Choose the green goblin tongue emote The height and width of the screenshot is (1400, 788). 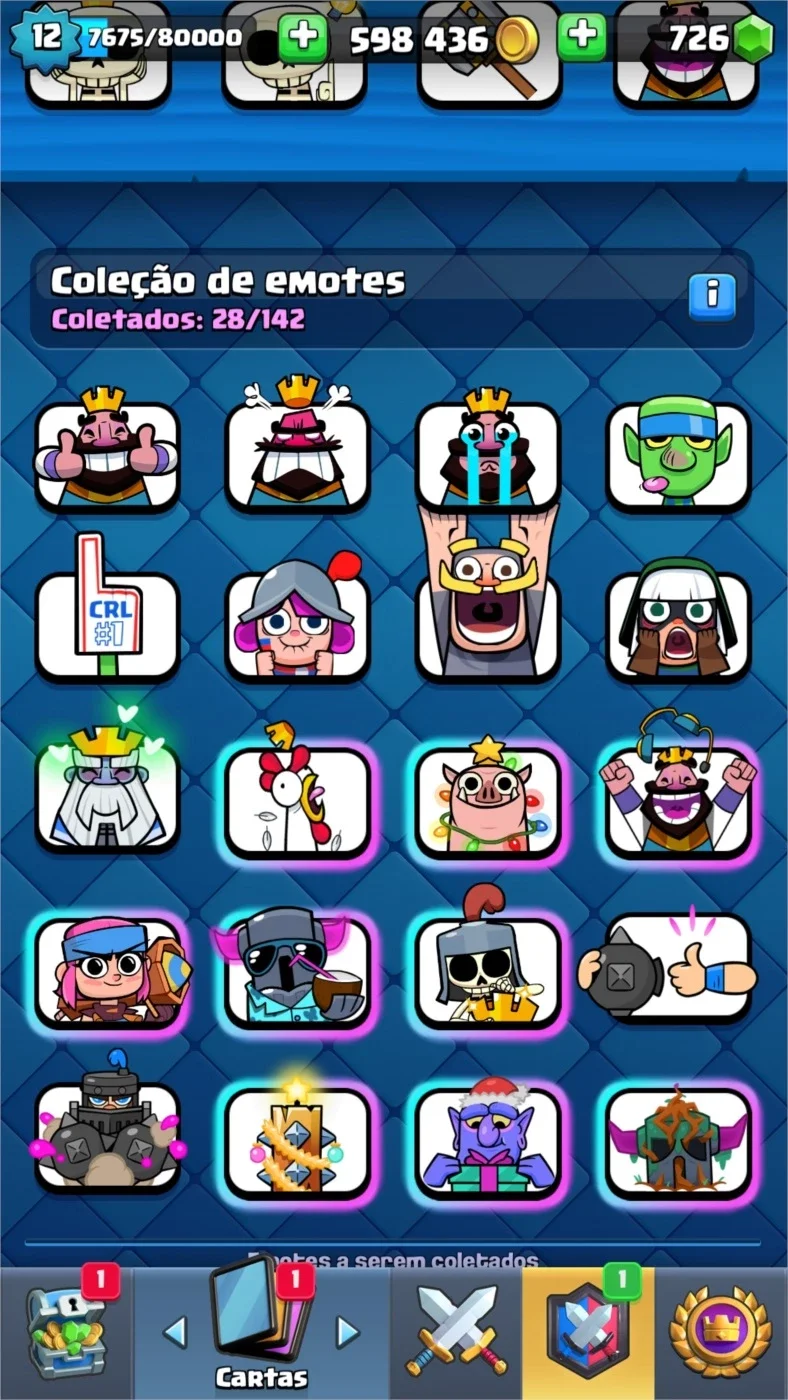click(678, 449)
